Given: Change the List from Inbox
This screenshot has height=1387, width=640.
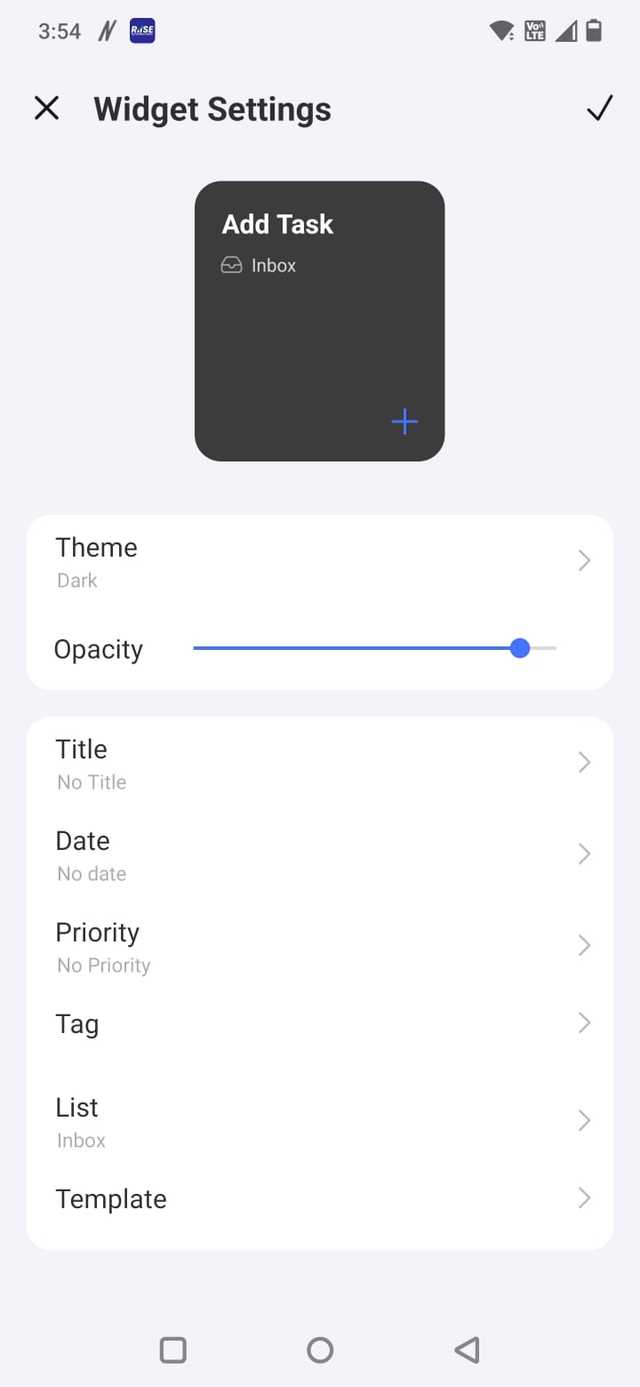Looking at the screenshot, I should 320,1122.
